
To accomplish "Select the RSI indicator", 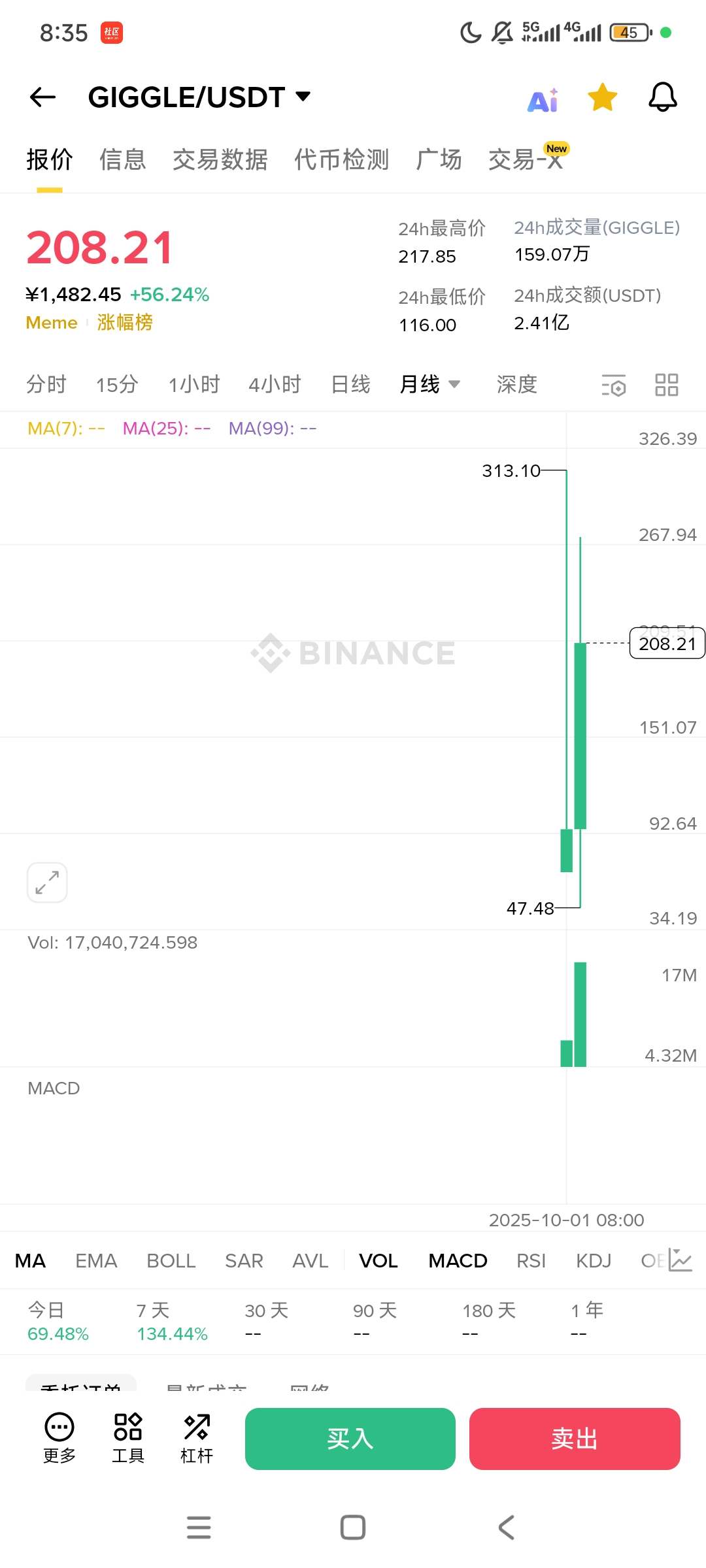I will pos(531,1261).
